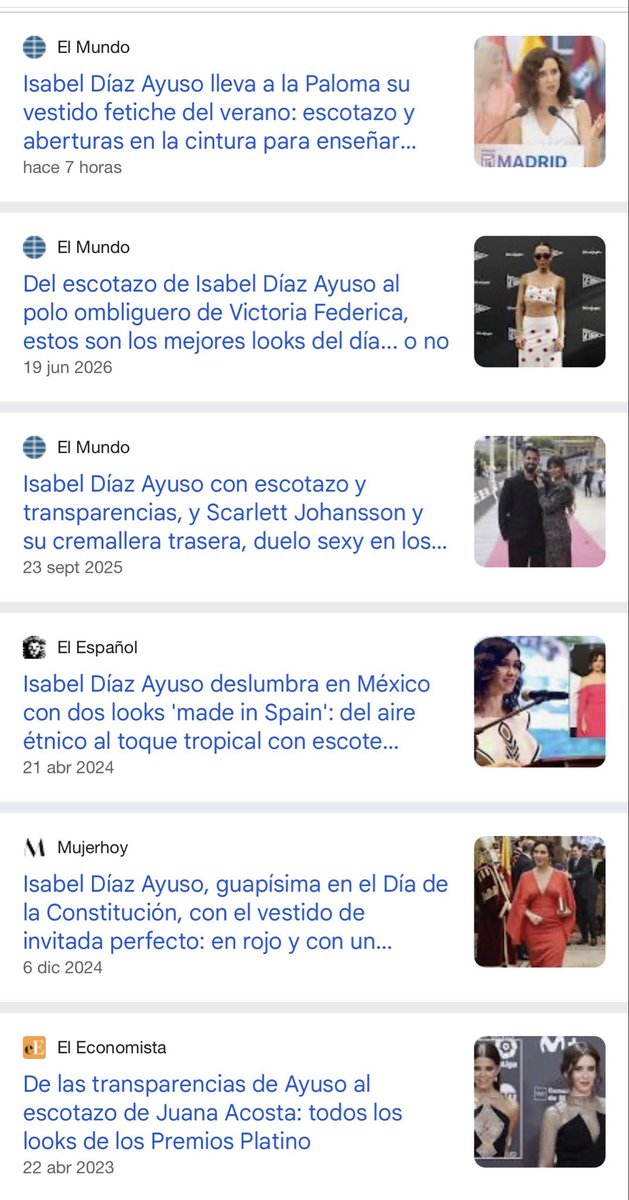Open article mentioning Scarlett Johansson's cremallera trasera

click(x=234, y=513)
